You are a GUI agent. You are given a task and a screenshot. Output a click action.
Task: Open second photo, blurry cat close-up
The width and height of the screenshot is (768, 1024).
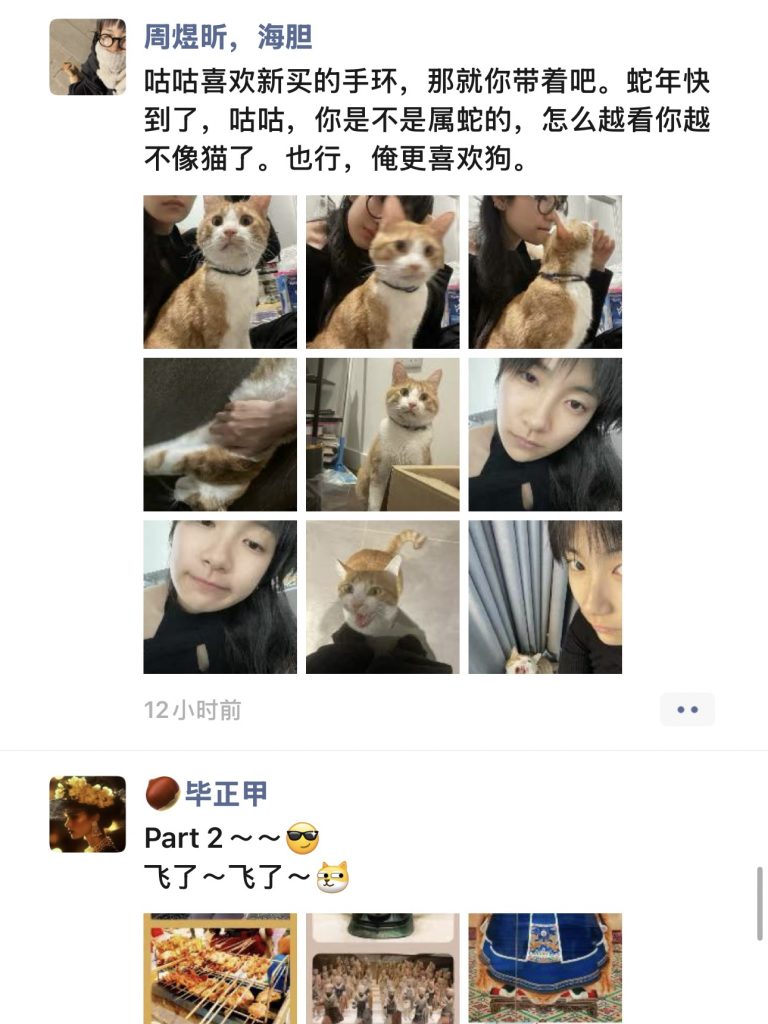(x=383, y=272)
